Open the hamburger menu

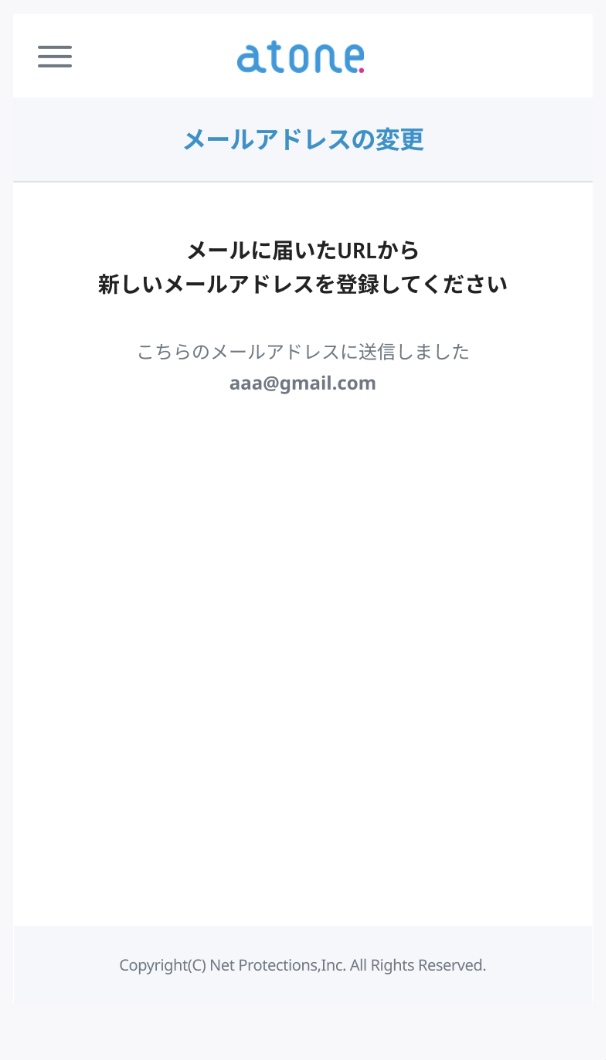click(55, 57)
